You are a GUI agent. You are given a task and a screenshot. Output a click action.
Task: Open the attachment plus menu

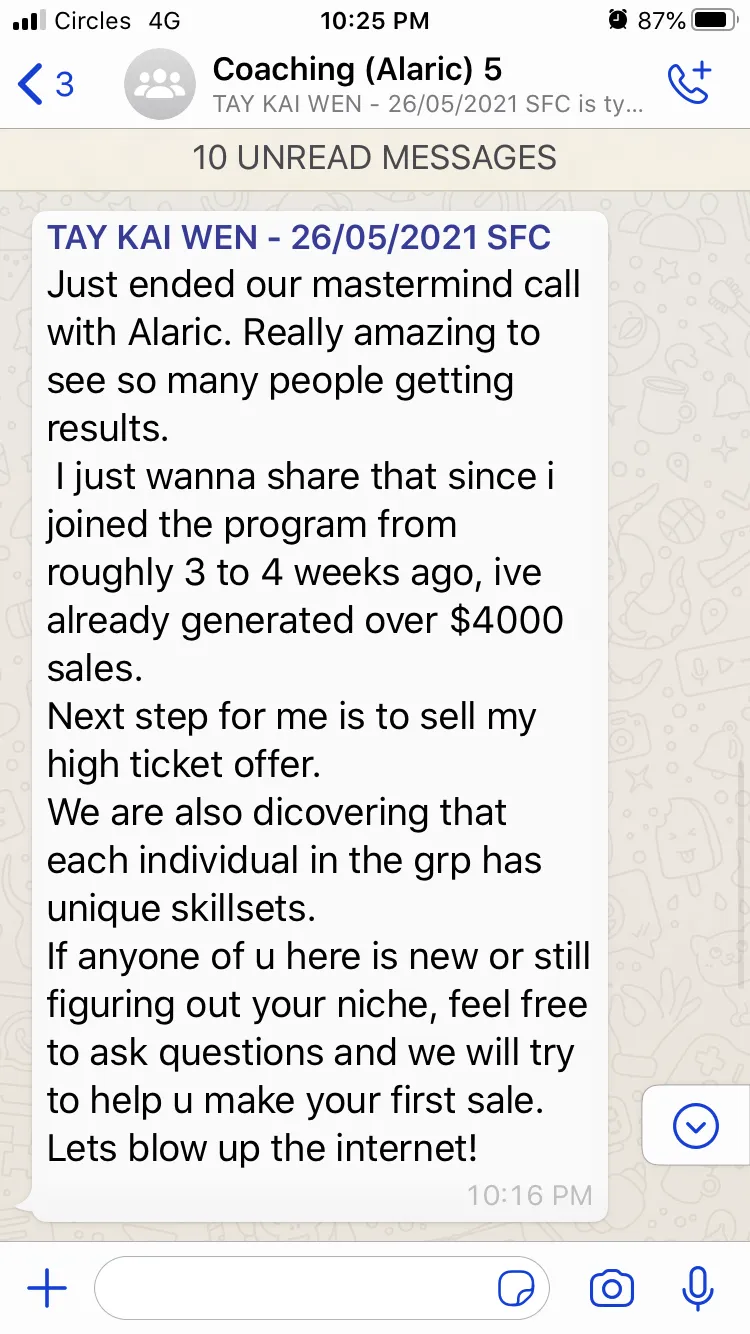click(47, 1290)
